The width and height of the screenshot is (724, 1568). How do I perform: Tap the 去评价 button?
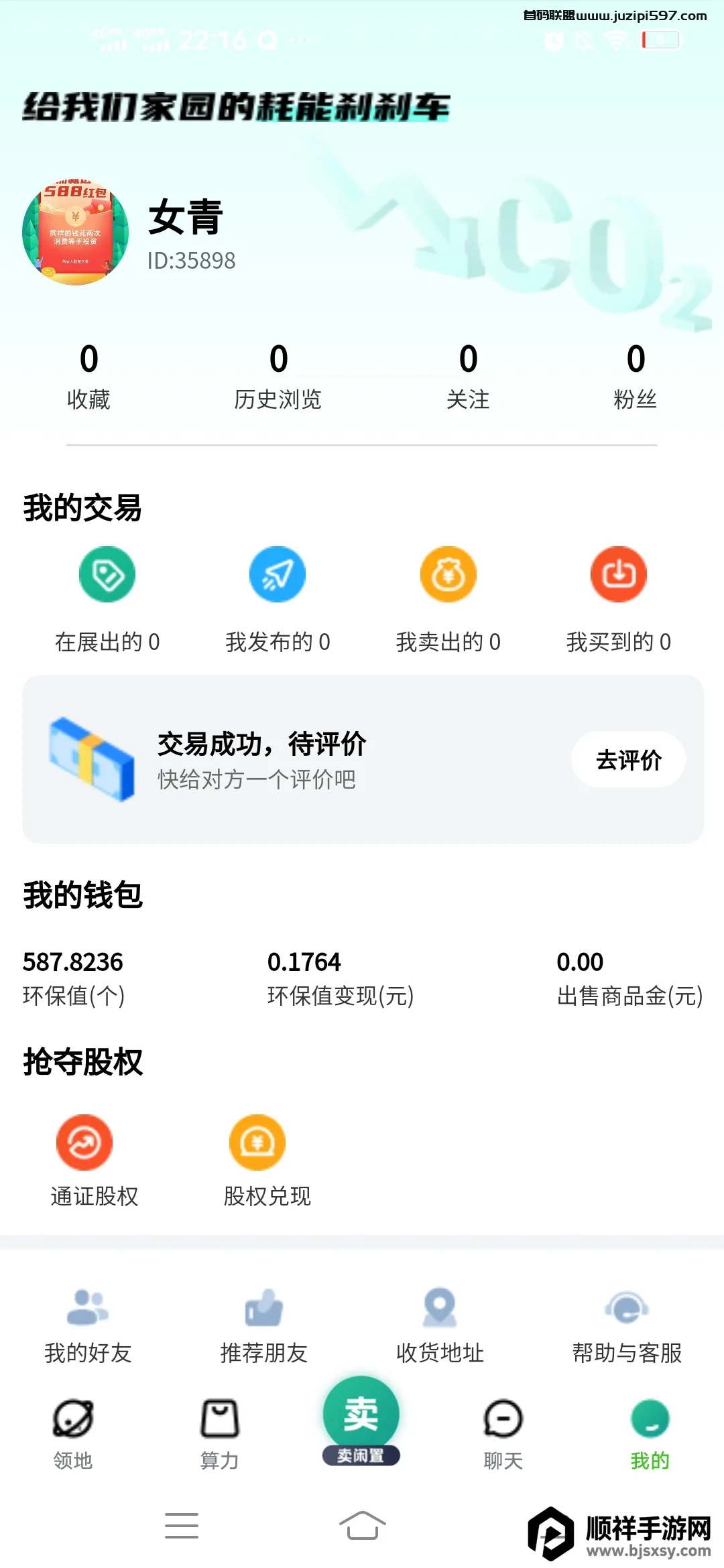pos(628,760)
